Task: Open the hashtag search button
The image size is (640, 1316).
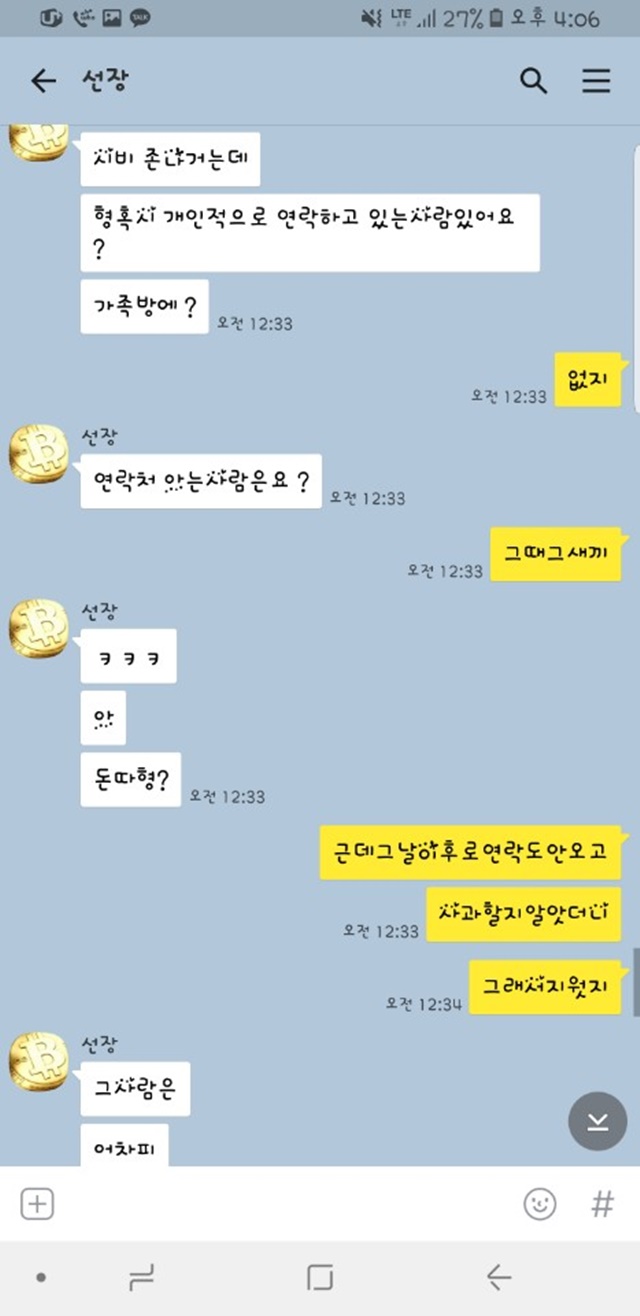Action: (603, 1204)
